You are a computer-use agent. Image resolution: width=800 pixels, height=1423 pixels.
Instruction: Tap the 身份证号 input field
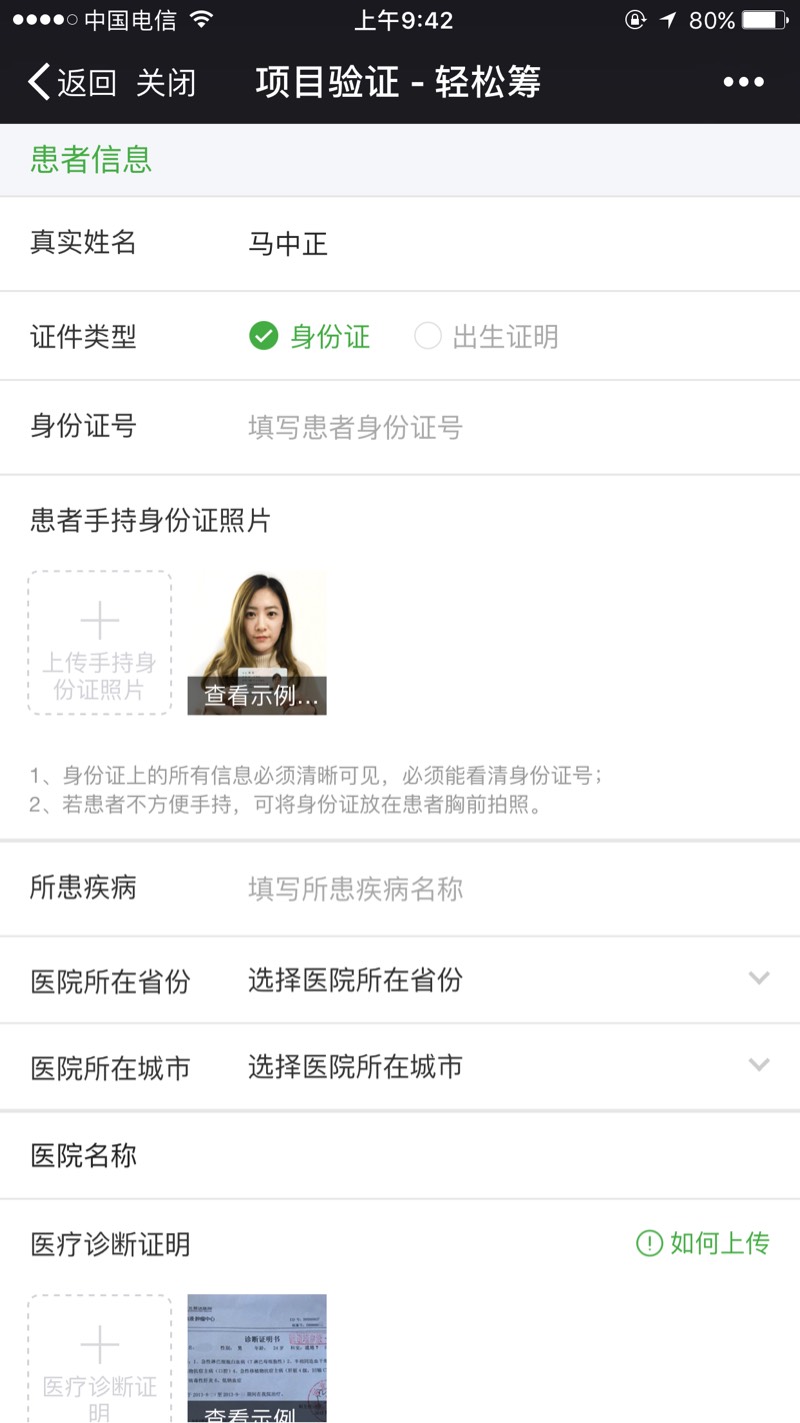click(500, 428)
